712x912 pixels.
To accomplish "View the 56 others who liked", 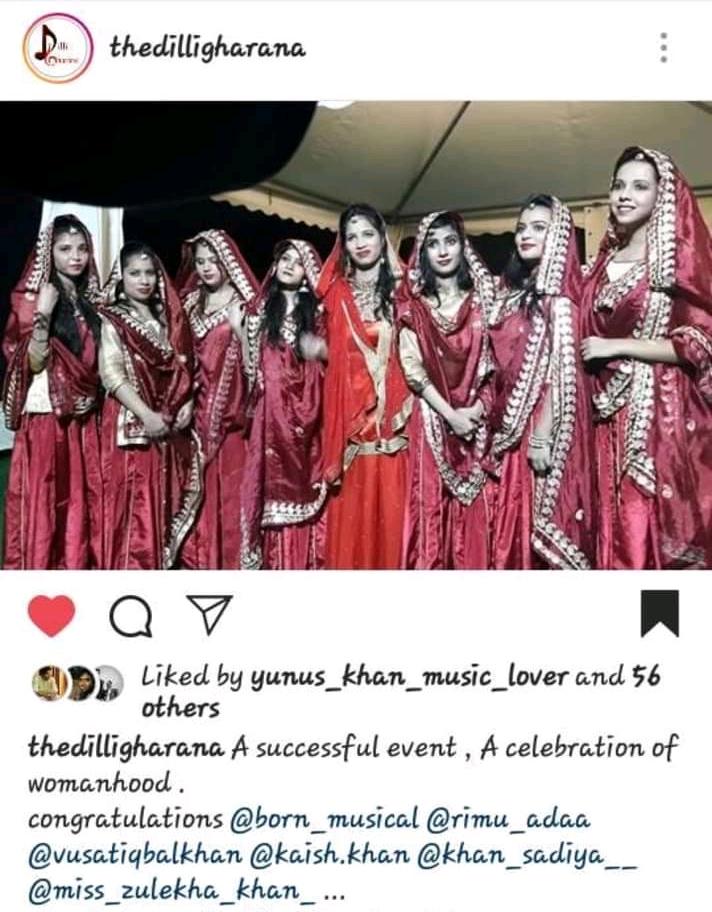I will [180, 708].
